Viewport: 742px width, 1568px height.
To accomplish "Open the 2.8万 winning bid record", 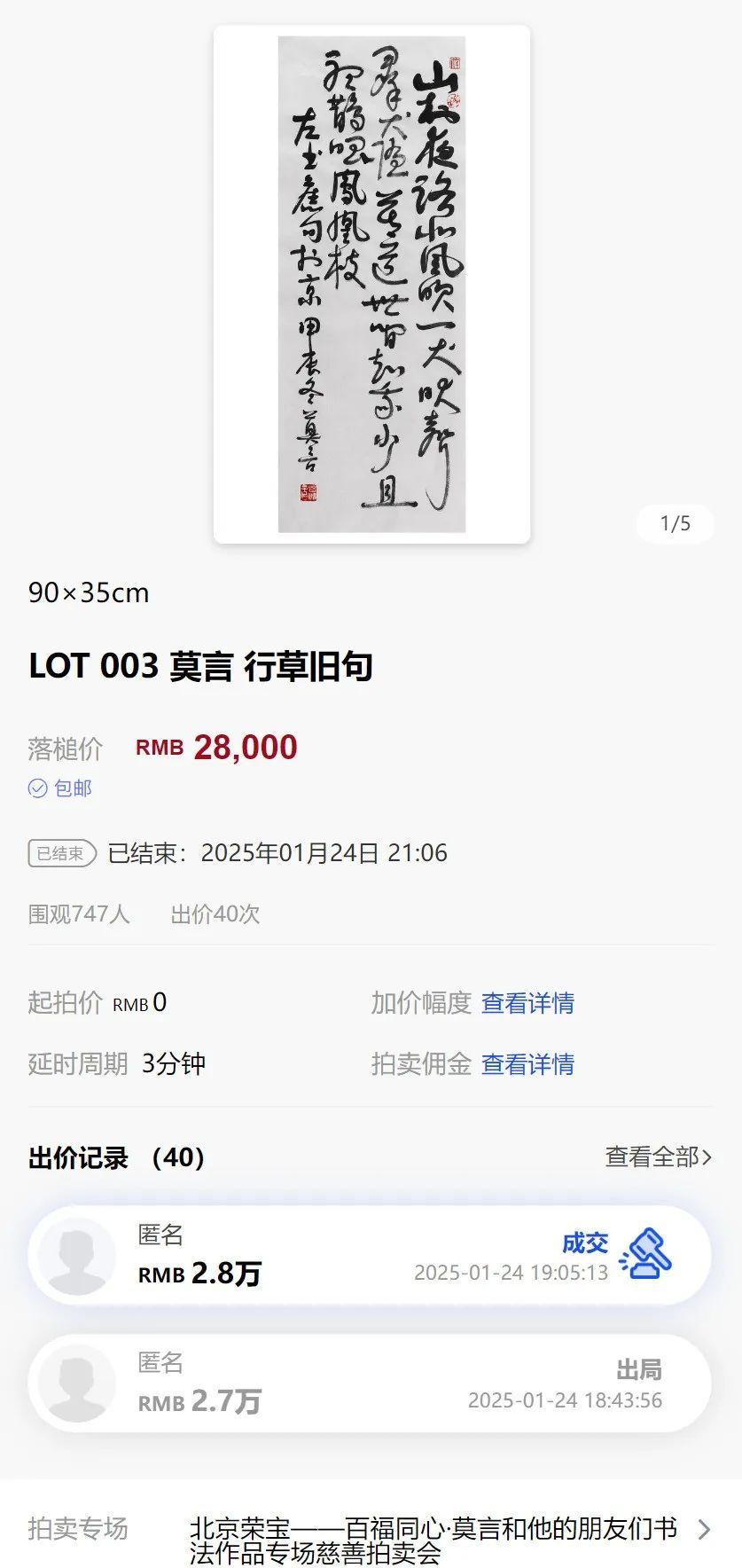I will (x=370, y=1255).
